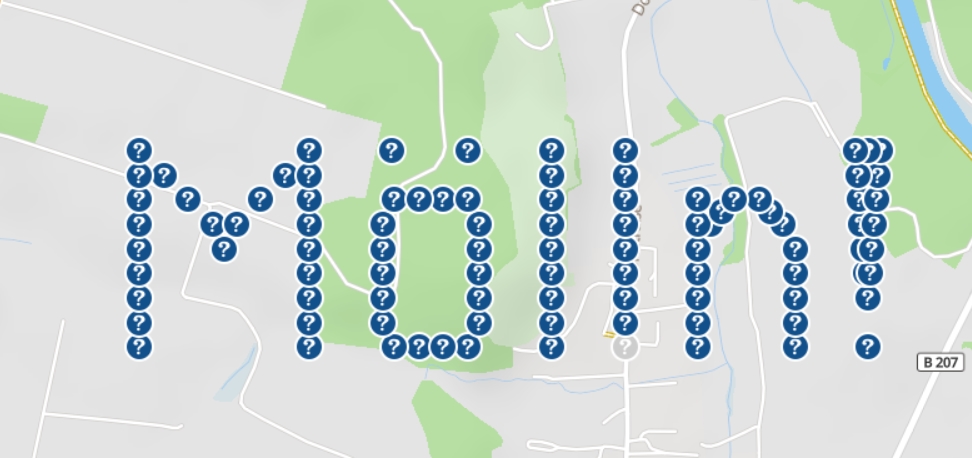Select the lone marker under the exclamation mark

tap(868, 347)
